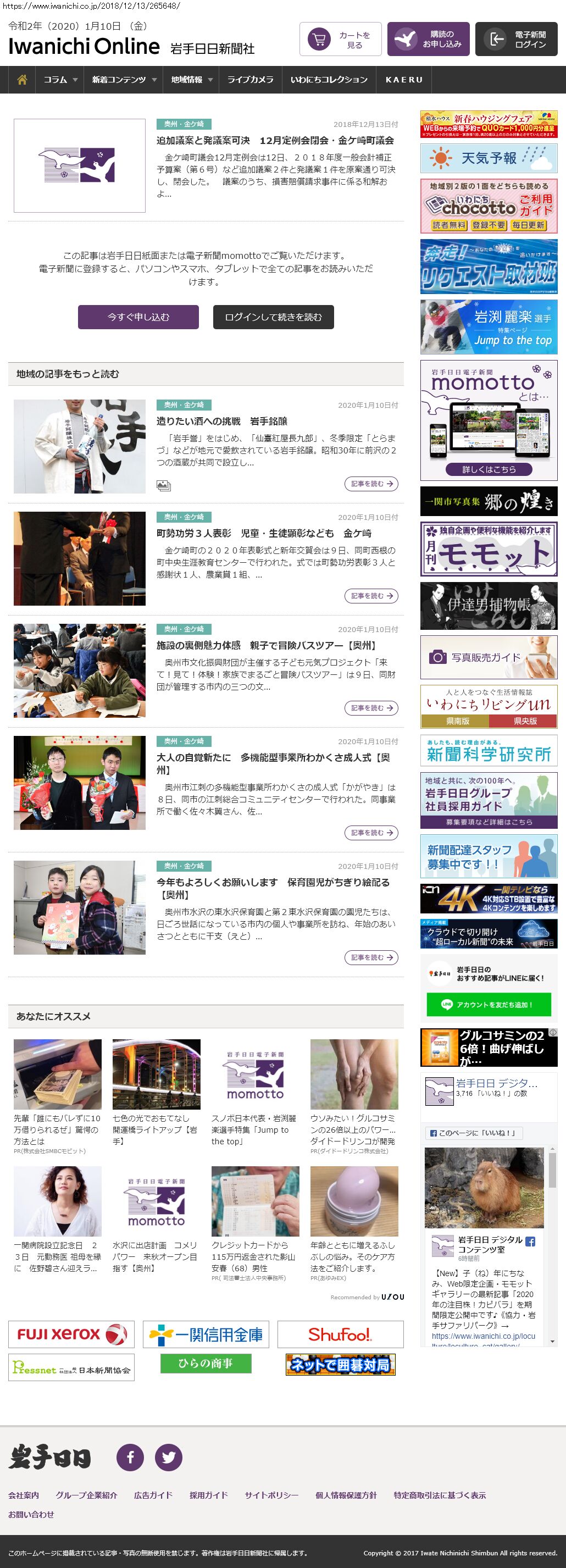The height and width of the screenshot is (1568, 566).
Task: Go to the home page icon
Action: (x=22, y=80)
